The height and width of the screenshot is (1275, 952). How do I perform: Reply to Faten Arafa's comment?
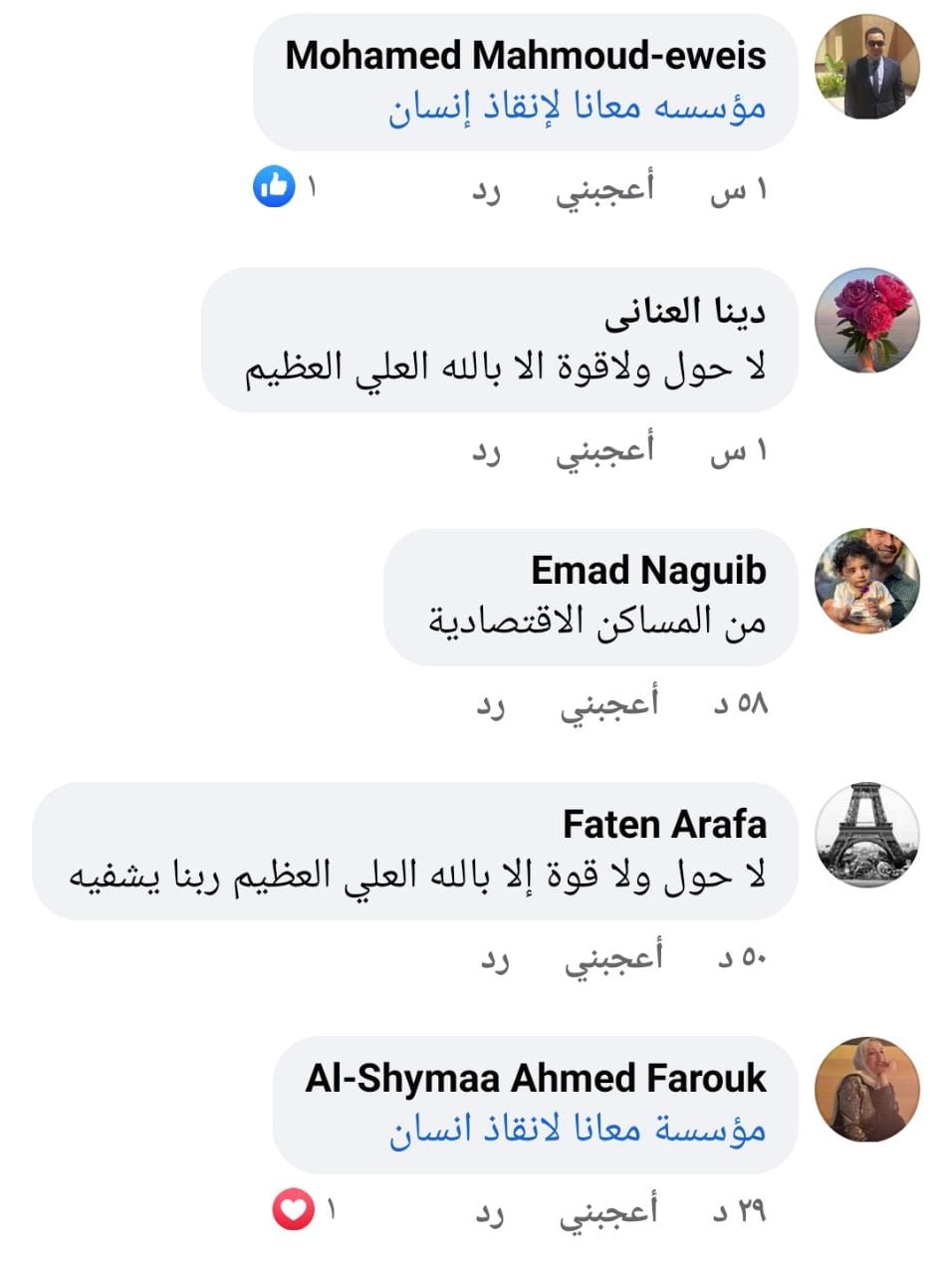(x=495, y=958)
